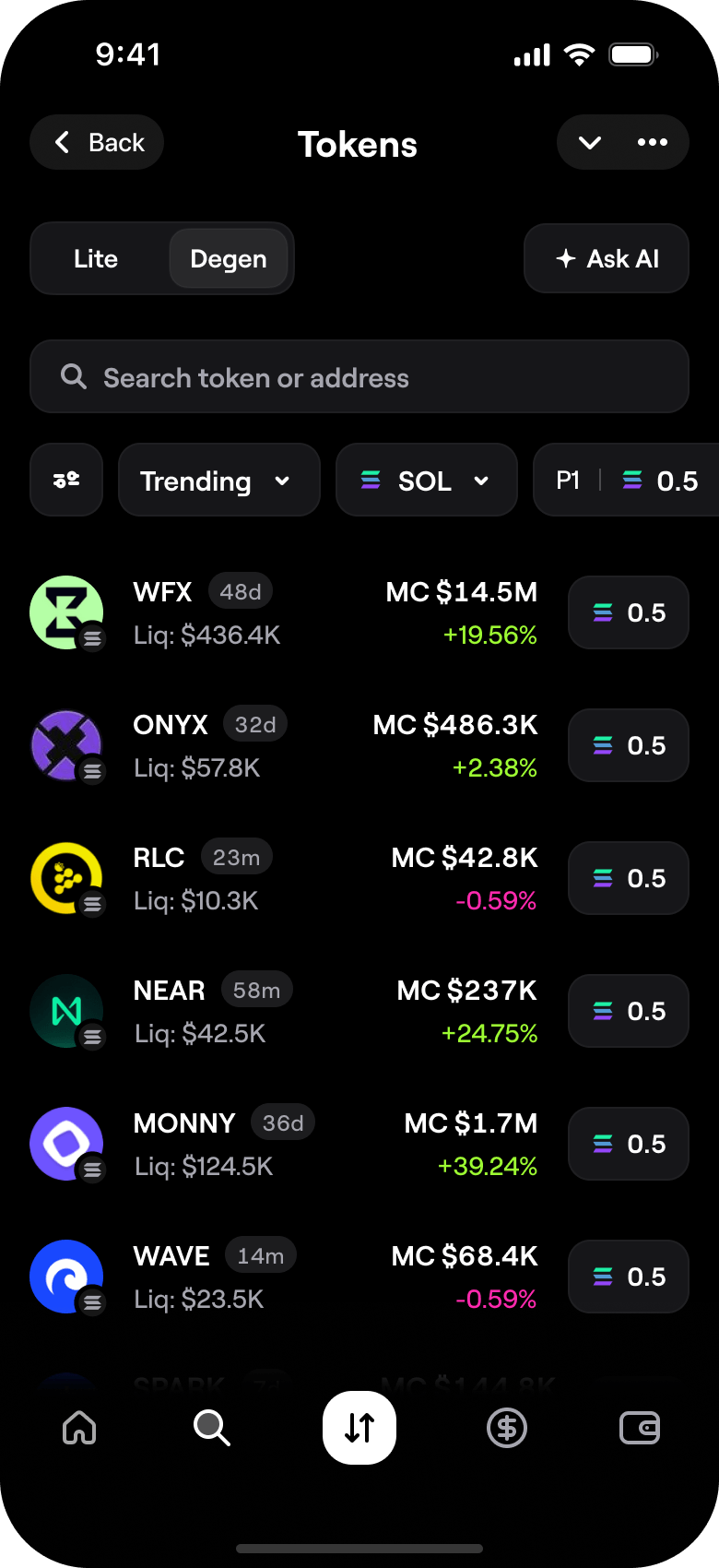Image resolution: width=719 pixels, height=1568 pixels.
Task: Select the ONYX token row
Action: coord(277,744)
